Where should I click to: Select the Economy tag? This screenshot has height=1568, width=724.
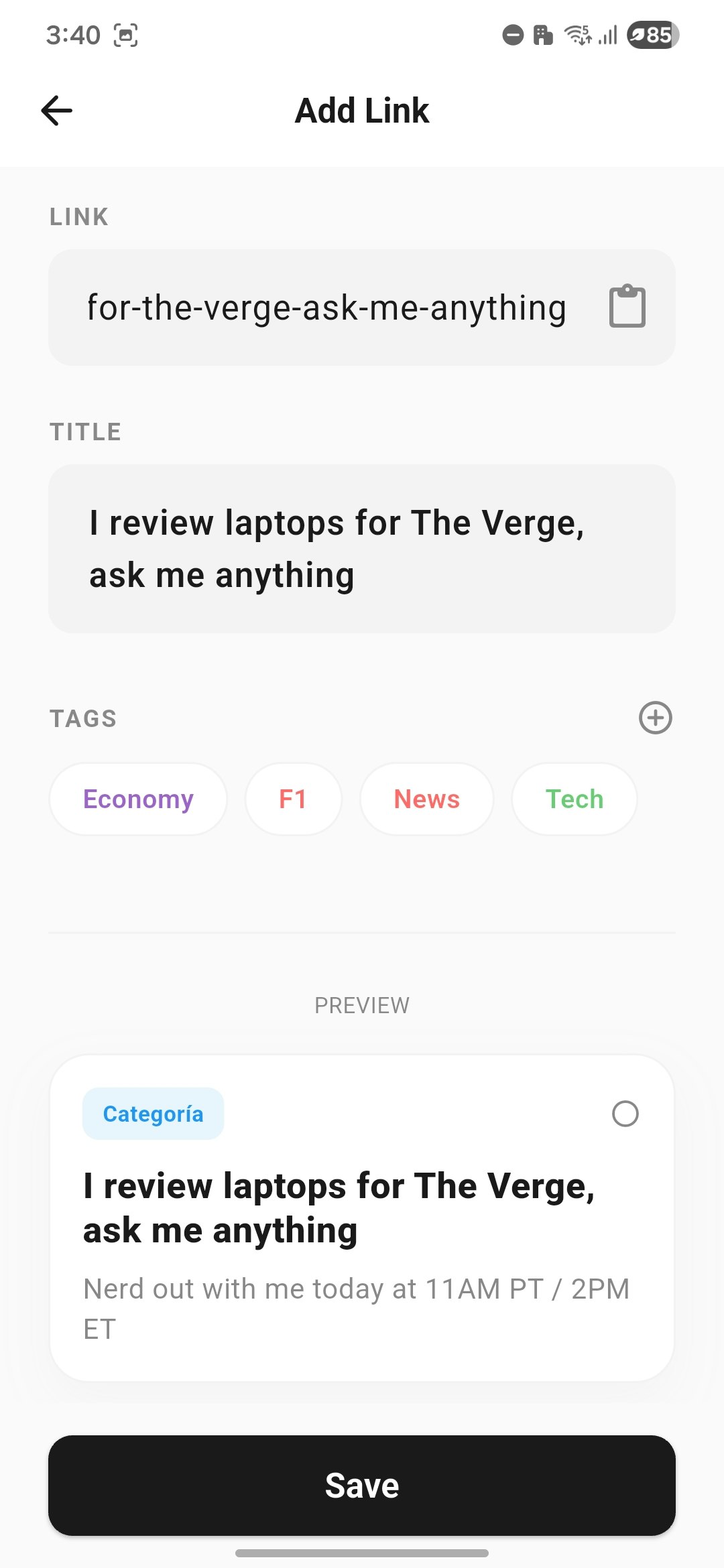[138, 799]
